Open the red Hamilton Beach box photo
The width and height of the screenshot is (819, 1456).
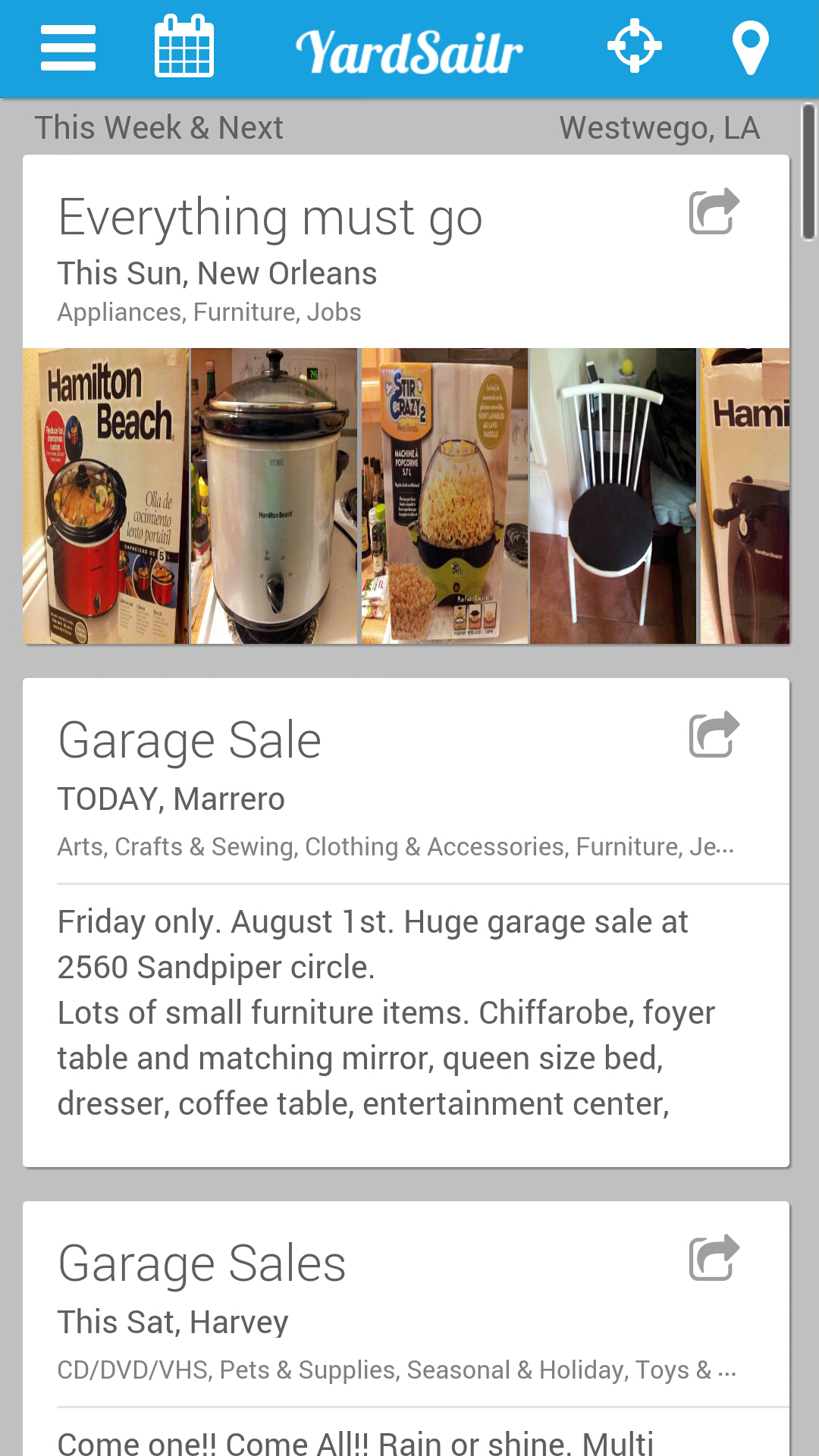[106, 496]
